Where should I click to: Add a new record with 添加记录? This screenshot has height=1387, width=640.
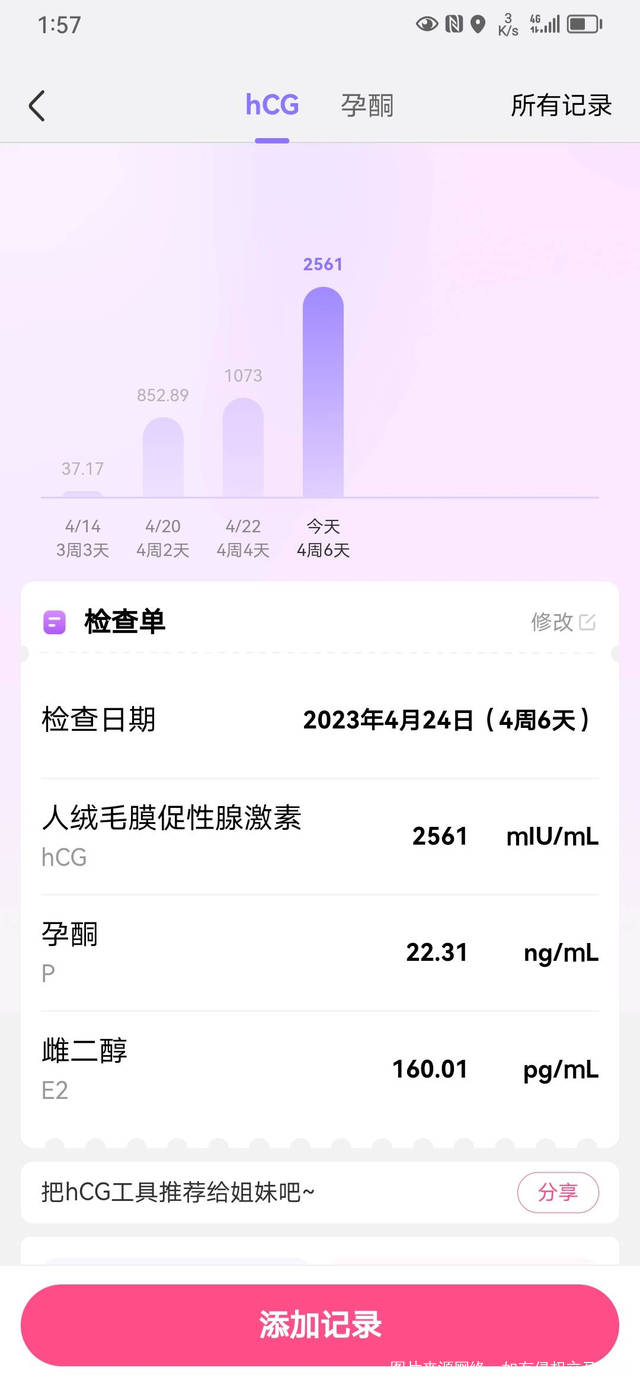[x=320, y=1325]
